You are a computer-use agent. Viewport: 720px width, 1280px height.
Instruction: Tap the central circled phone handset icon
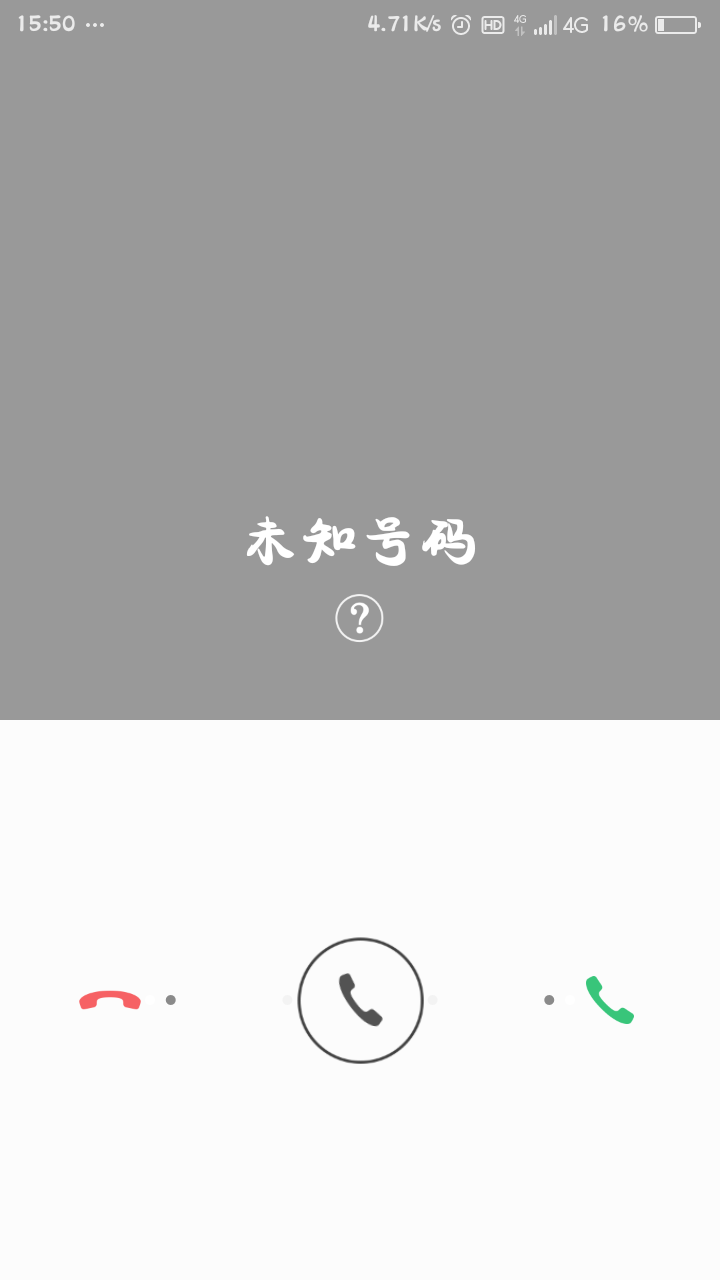click(360, 1000)
